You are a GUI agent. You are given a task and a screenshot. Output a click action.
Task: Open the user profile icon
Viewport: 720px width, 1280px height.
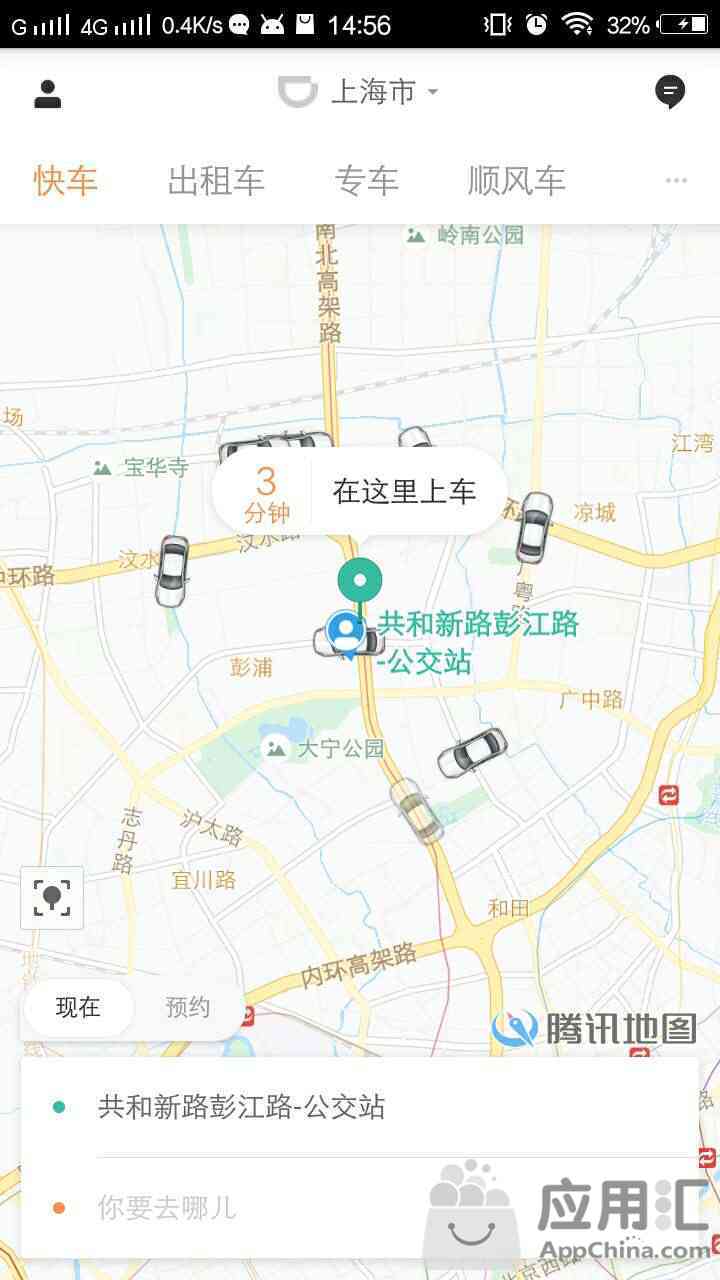pos(47,93)
